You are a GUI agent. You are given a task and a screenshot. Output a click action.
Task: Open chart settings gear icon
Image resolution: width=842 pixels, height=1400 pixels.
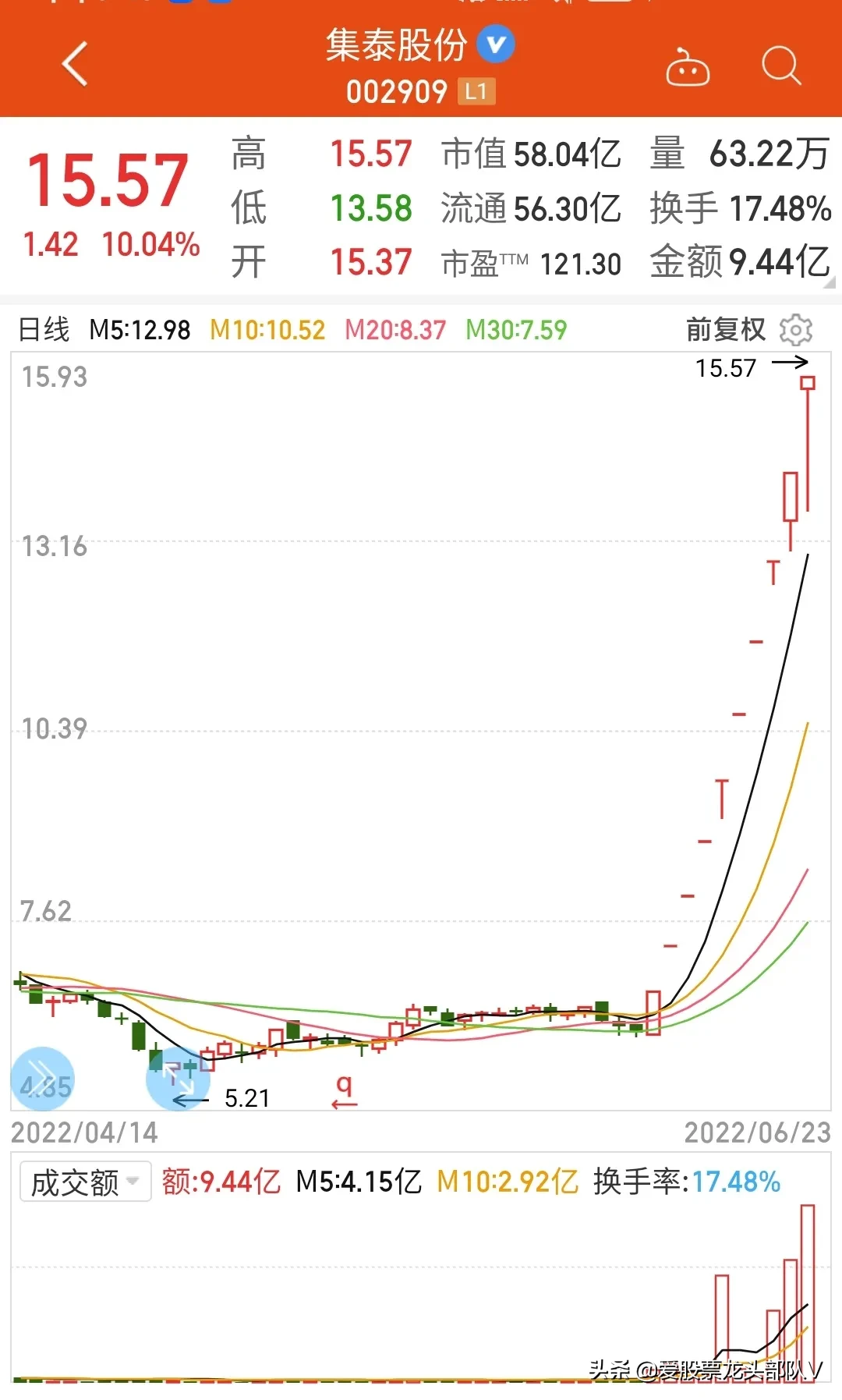(x=796, y=330)
